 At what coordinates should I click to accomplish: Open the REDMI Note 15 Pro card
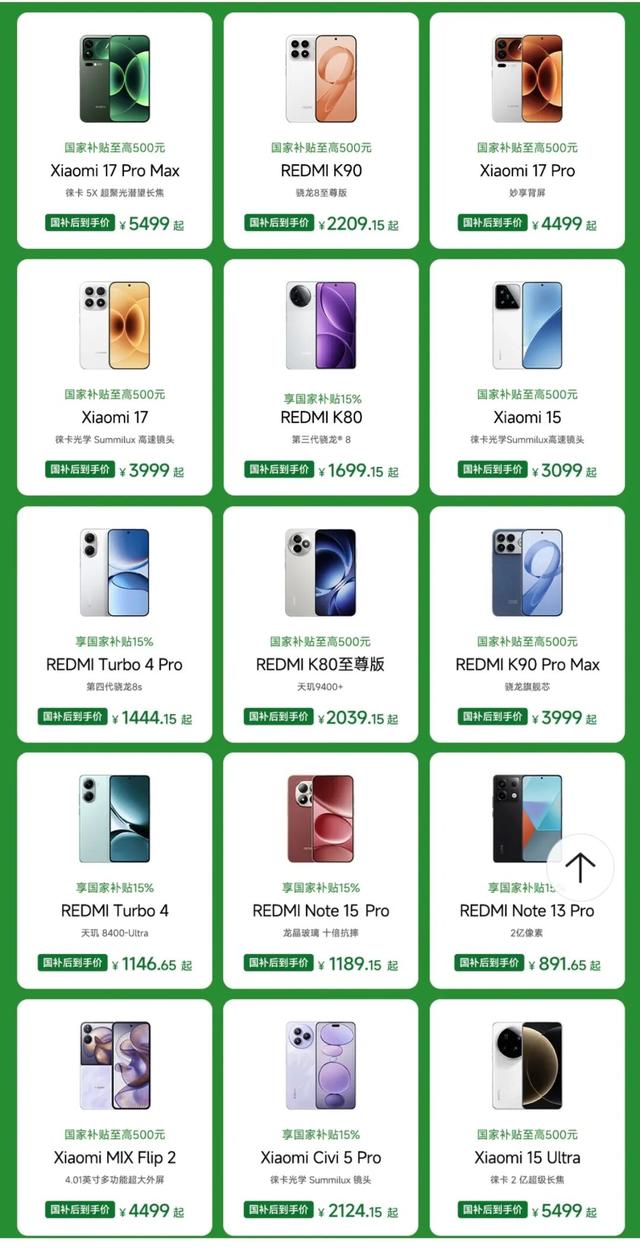point(320,871)
